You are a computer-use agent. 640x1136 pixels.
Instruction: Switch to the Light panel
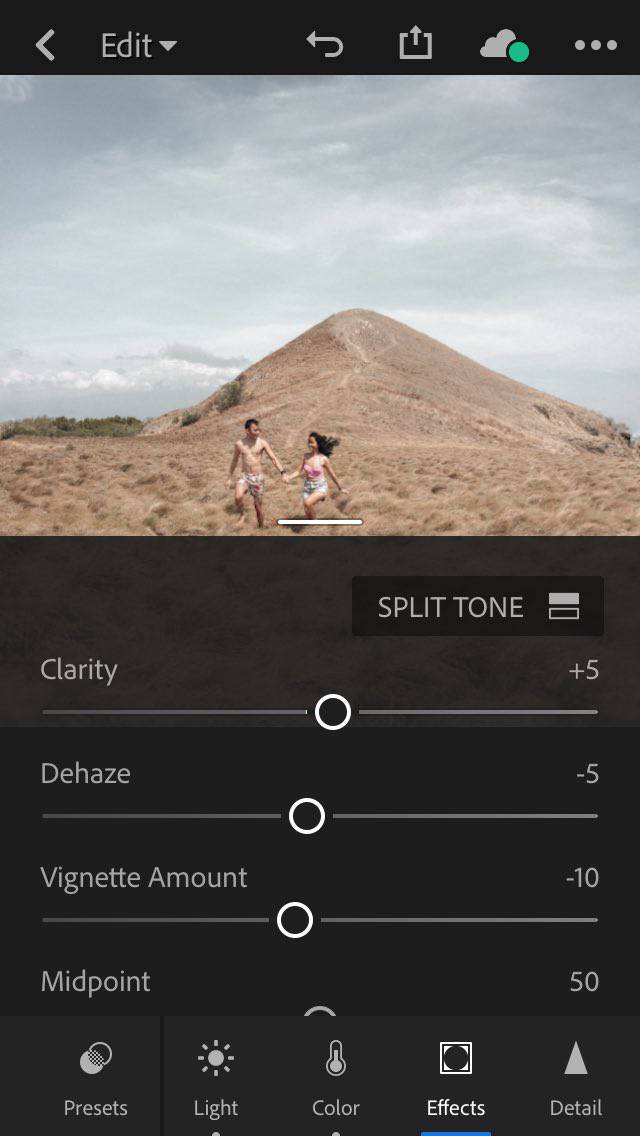216,1078
